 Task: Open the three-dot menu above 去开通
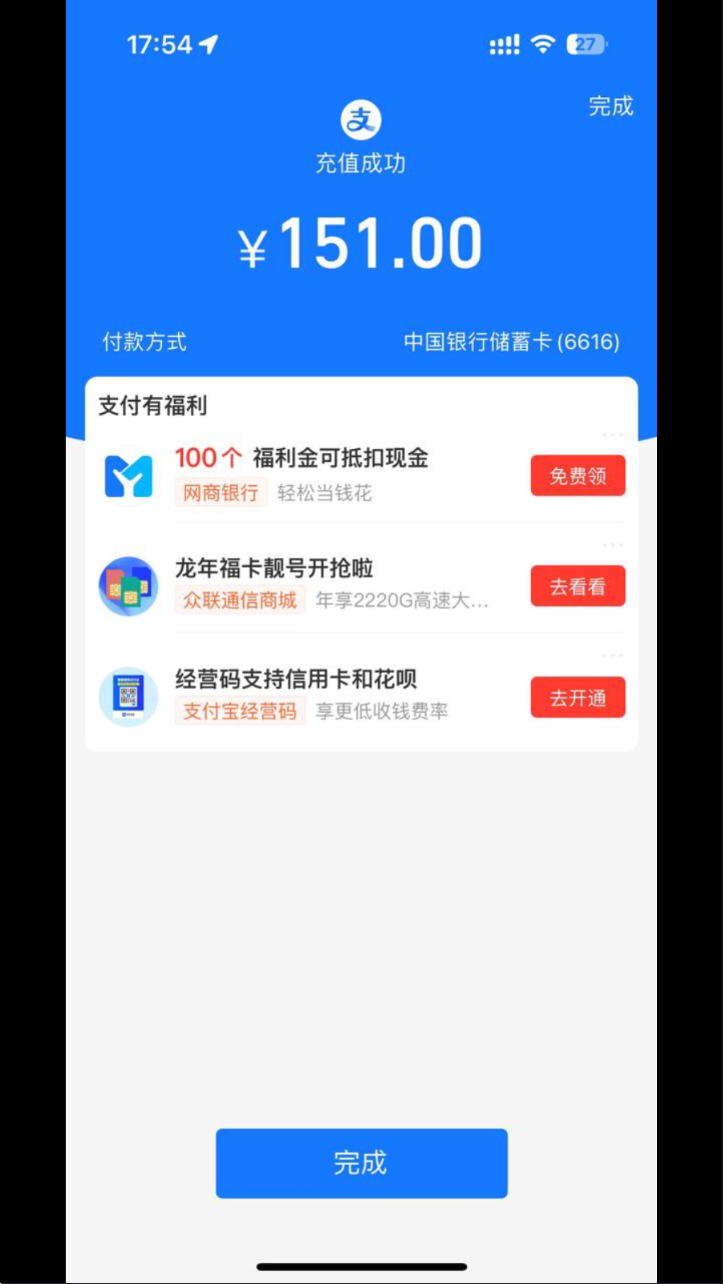click(x=612, y=656)
